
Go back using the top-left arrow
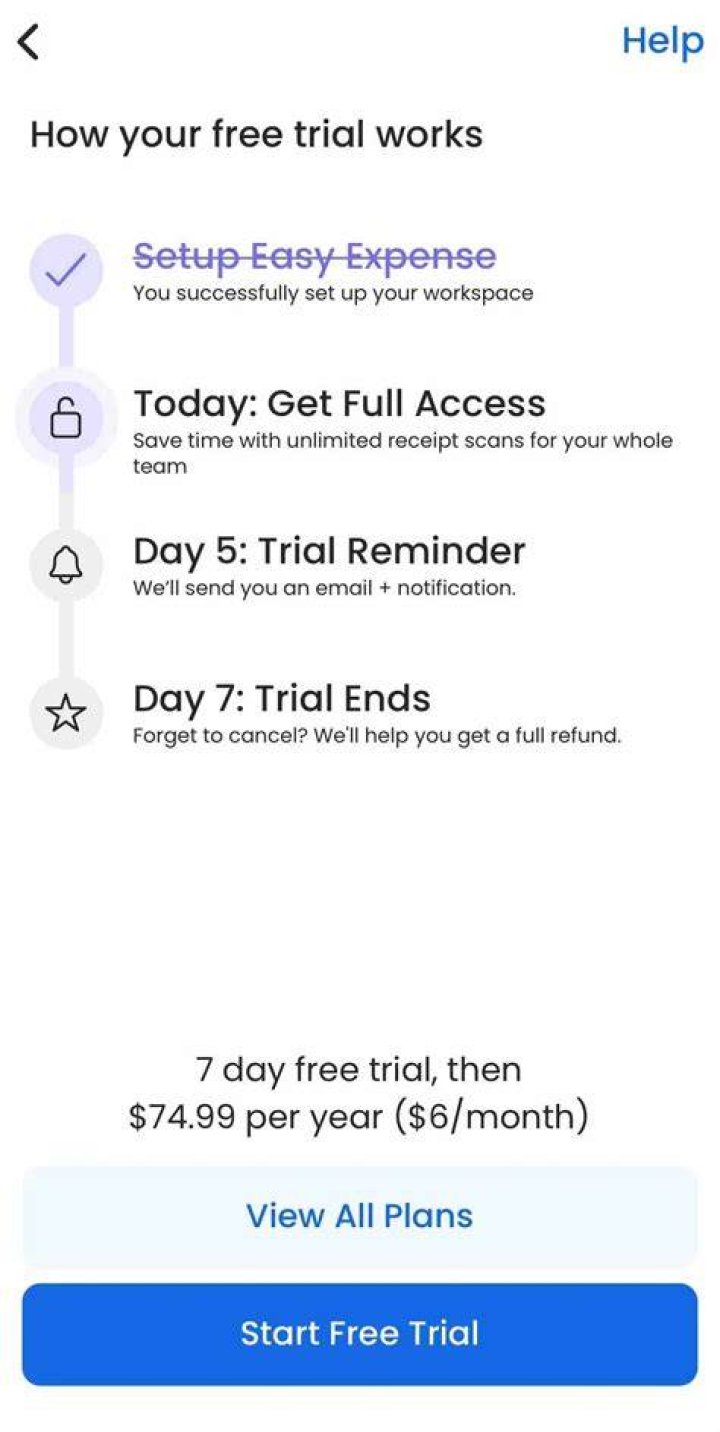[x=29, y=42]
